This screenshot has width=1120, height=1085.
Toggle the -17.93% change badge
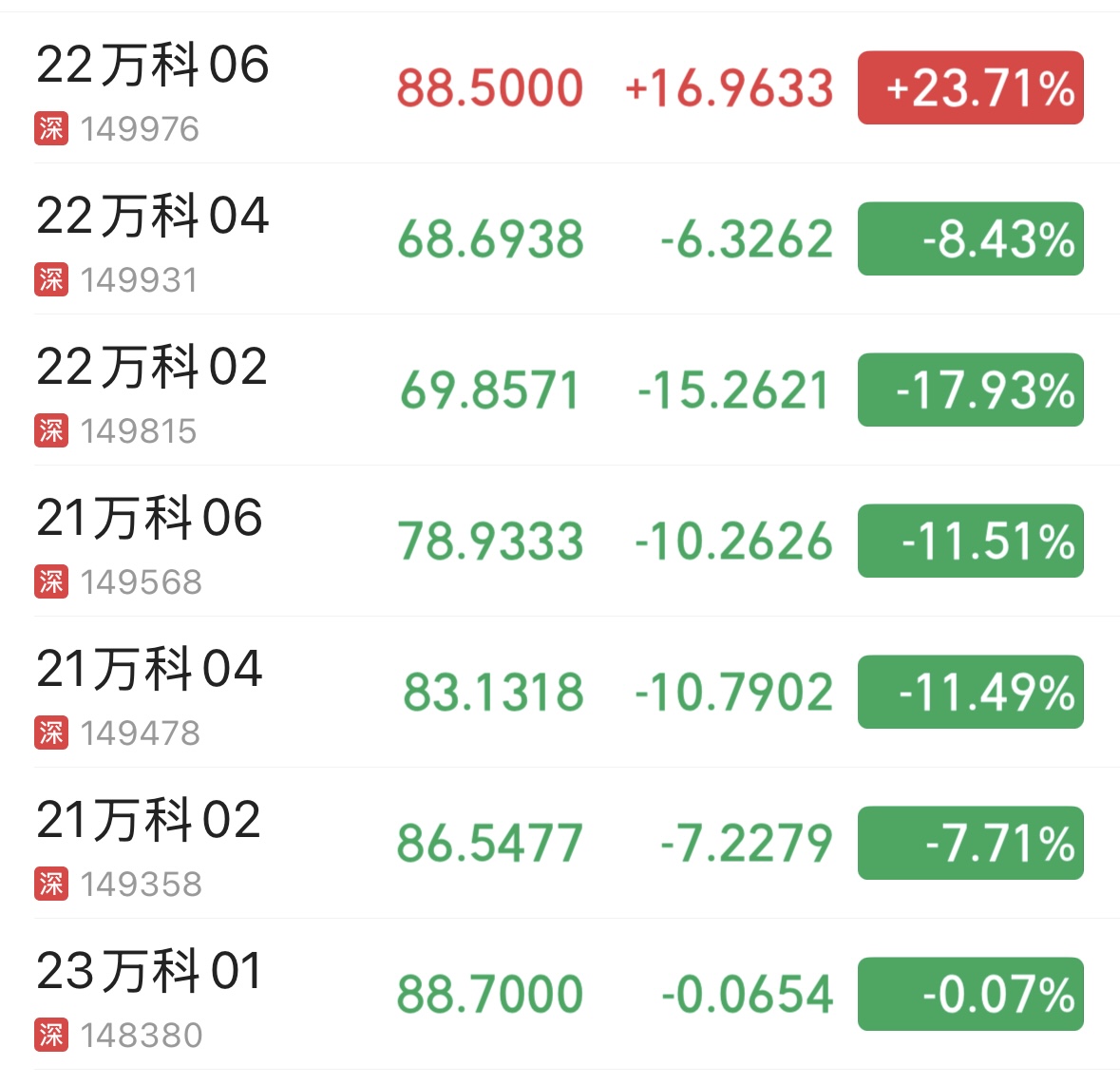970,390
